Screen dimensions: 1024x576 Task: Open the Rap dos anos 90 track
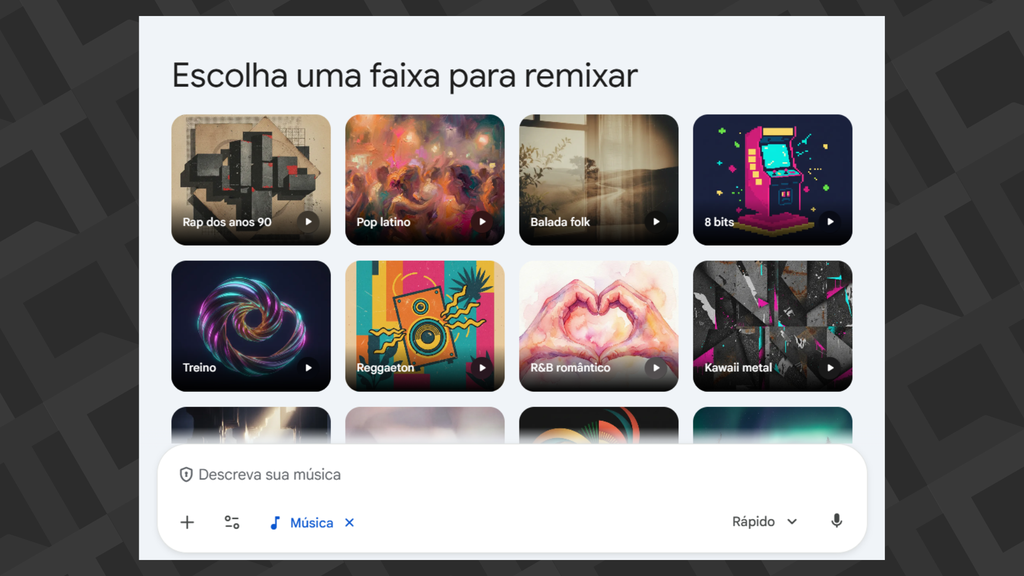[250, 180]
